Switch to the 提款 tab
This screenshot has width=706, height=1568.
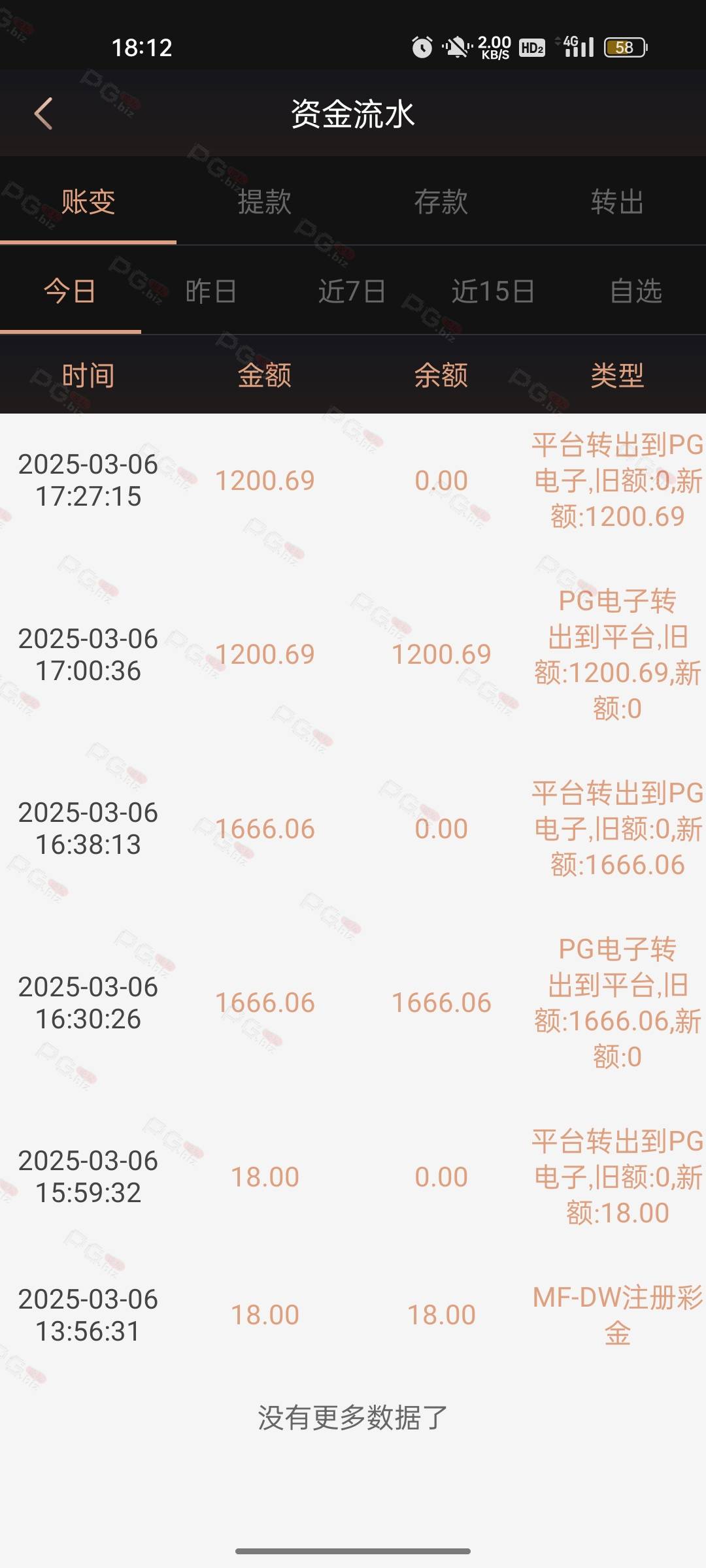(265, 202)
